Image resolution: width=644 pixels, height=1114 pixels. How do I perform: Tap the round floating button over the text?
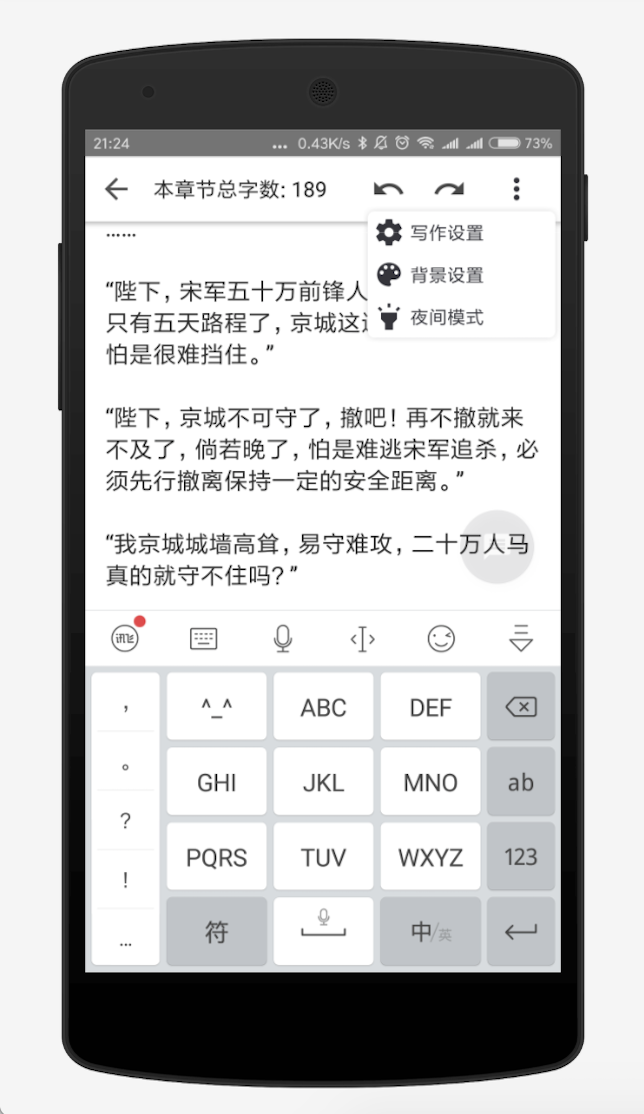(497, 547)
